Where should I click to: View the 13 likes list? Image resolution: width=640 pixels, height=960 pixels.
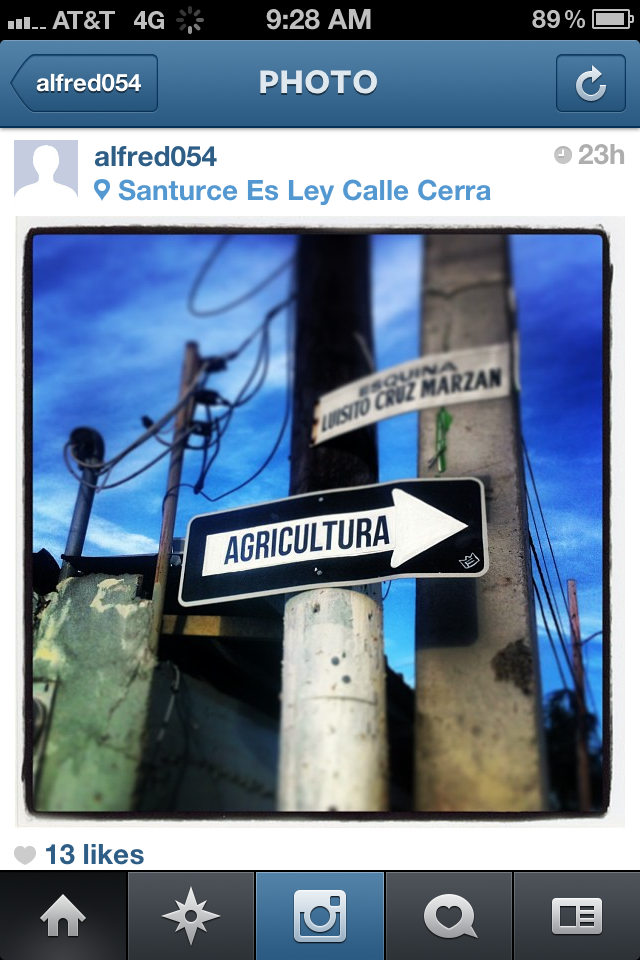coord(93,855)
